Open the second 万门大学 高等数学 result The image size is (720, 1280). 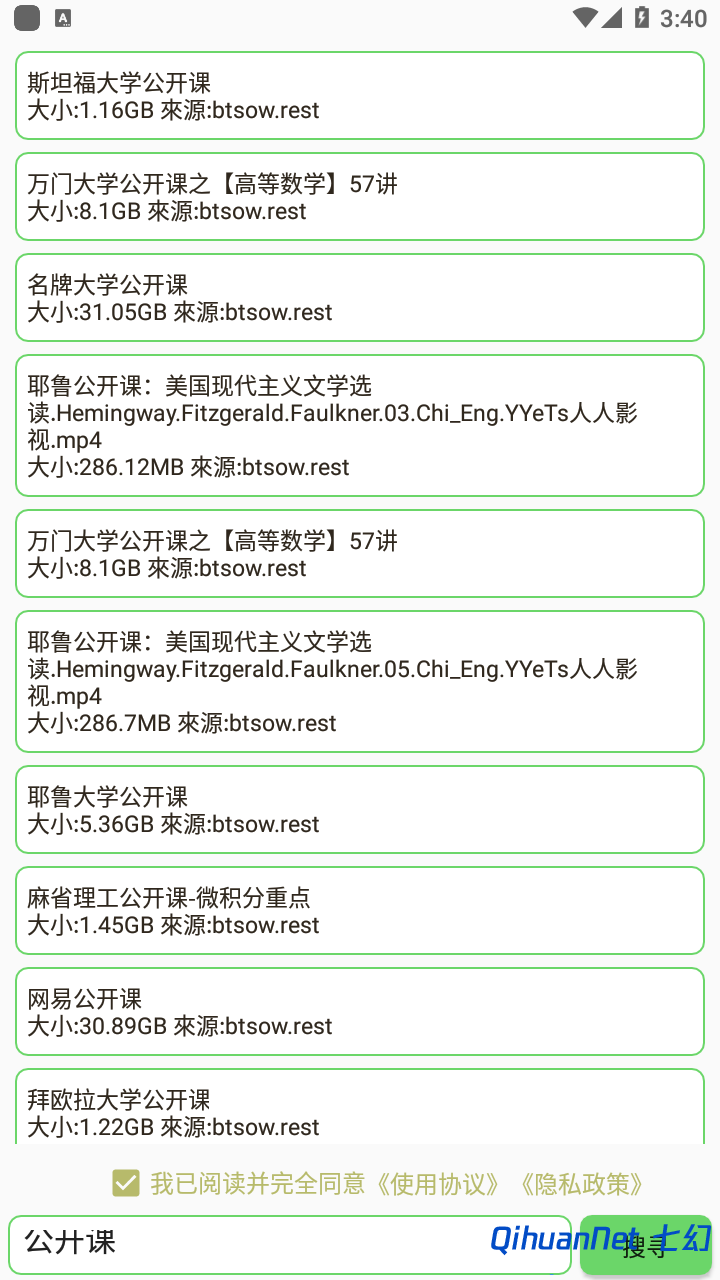click(x=360, y=553)
